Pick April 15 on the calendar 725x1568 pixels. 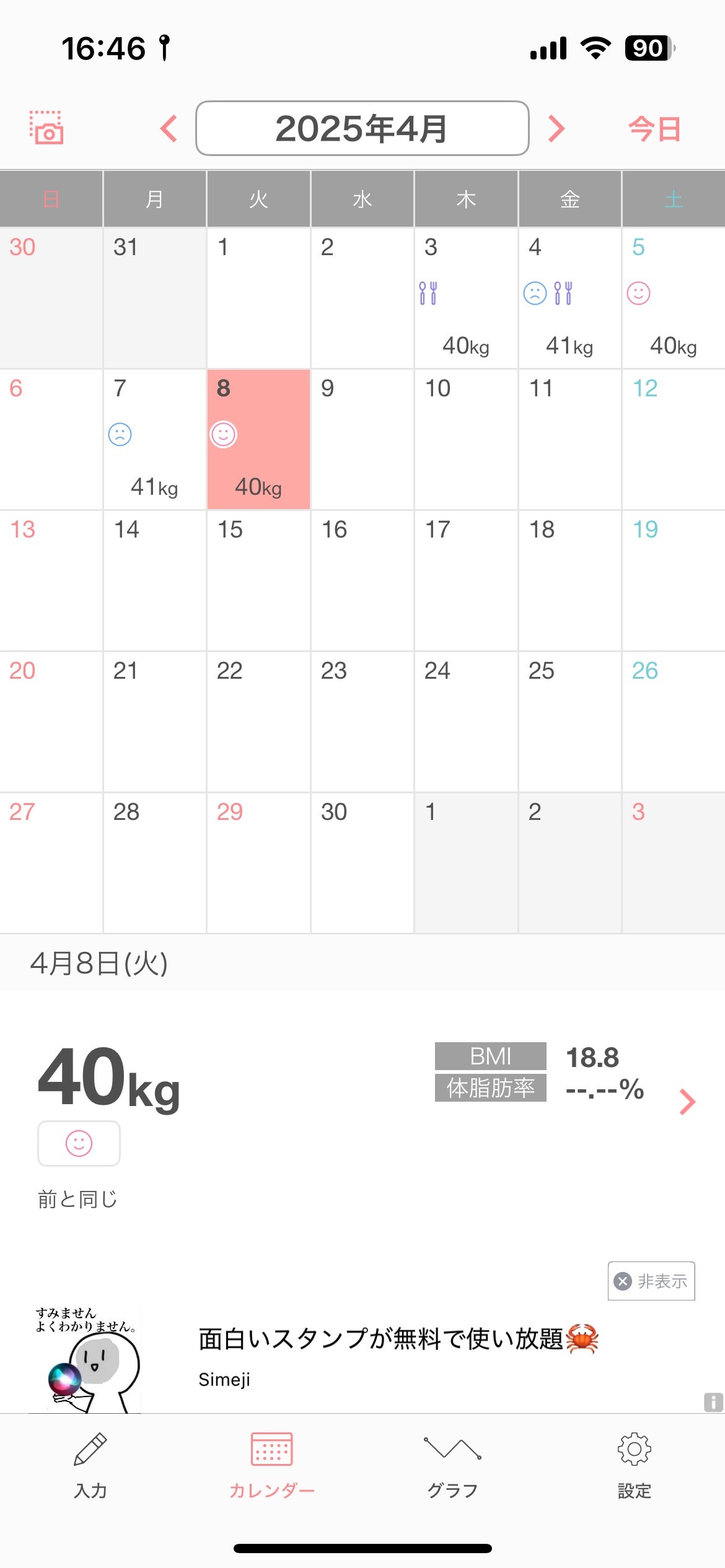(258, 580)
